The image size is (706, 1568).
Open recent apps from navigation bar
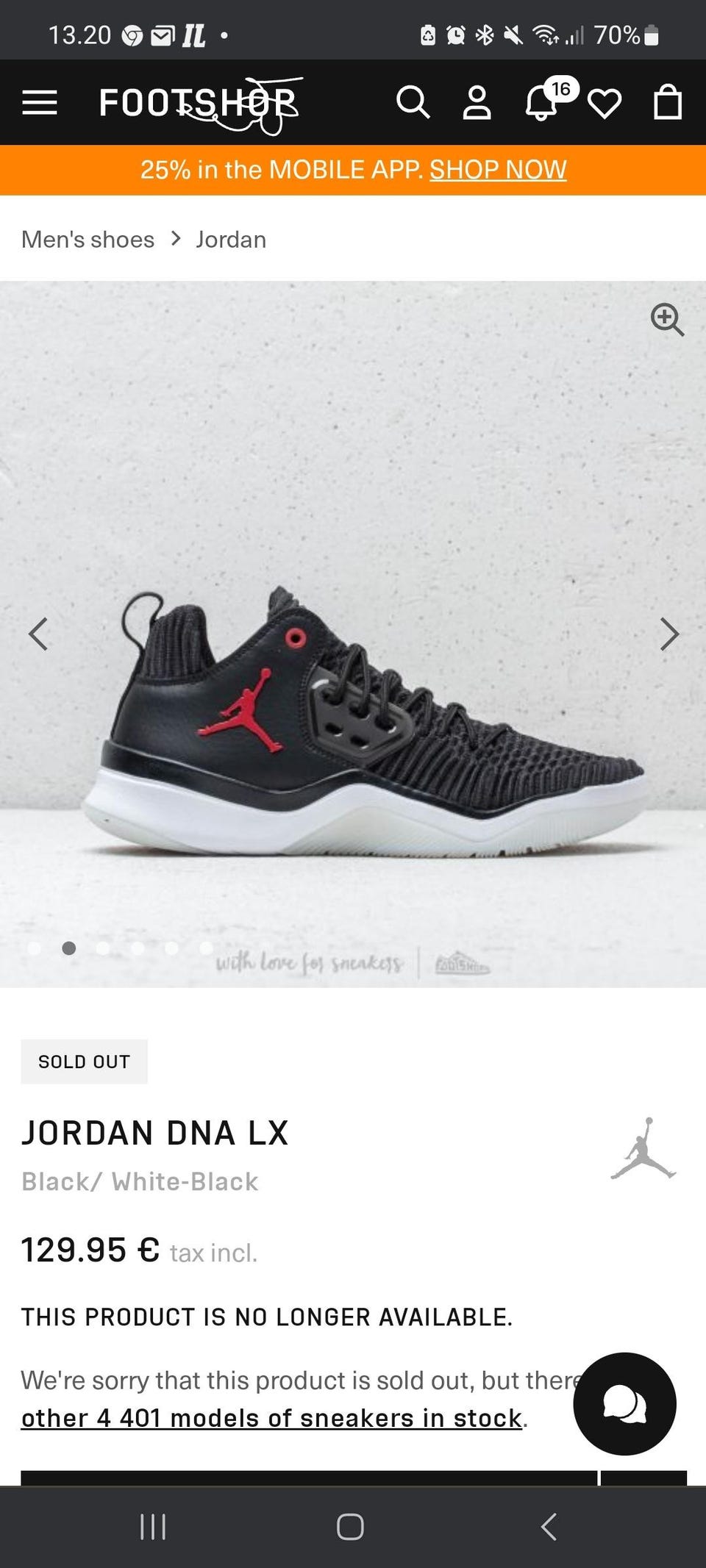[x=153, y=1527]
